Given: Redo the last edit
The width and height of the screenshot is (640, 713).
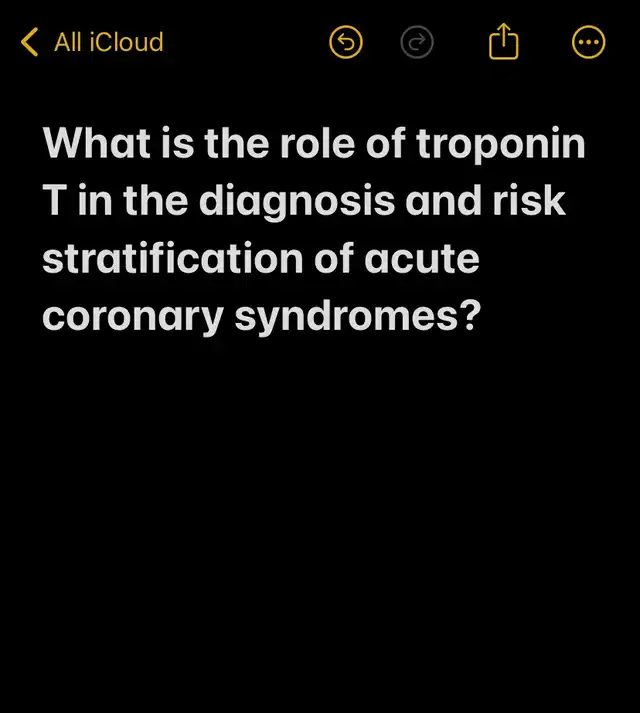Looking at the screenshot, I should 417,42.
